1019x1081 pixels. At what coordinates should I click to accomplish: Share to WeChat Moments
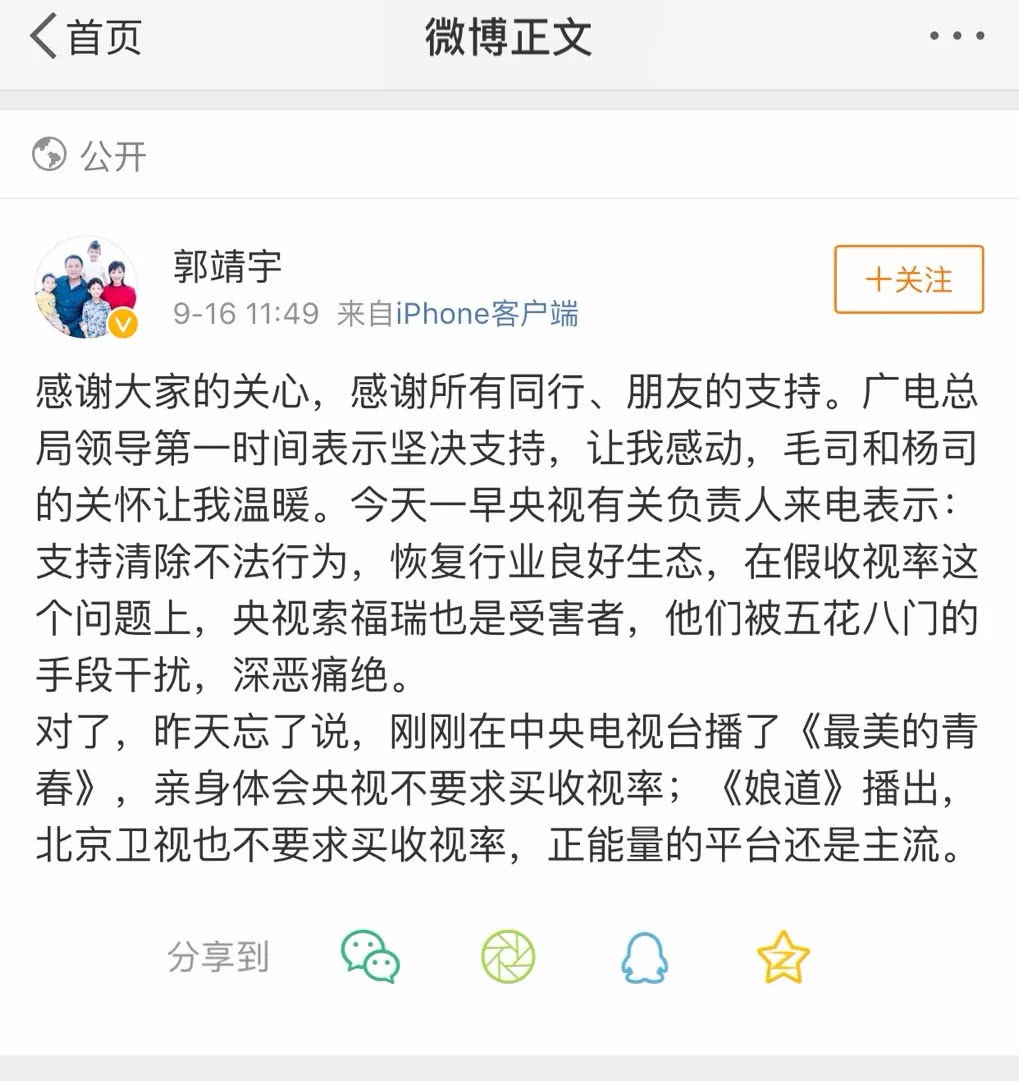(508, 957)
